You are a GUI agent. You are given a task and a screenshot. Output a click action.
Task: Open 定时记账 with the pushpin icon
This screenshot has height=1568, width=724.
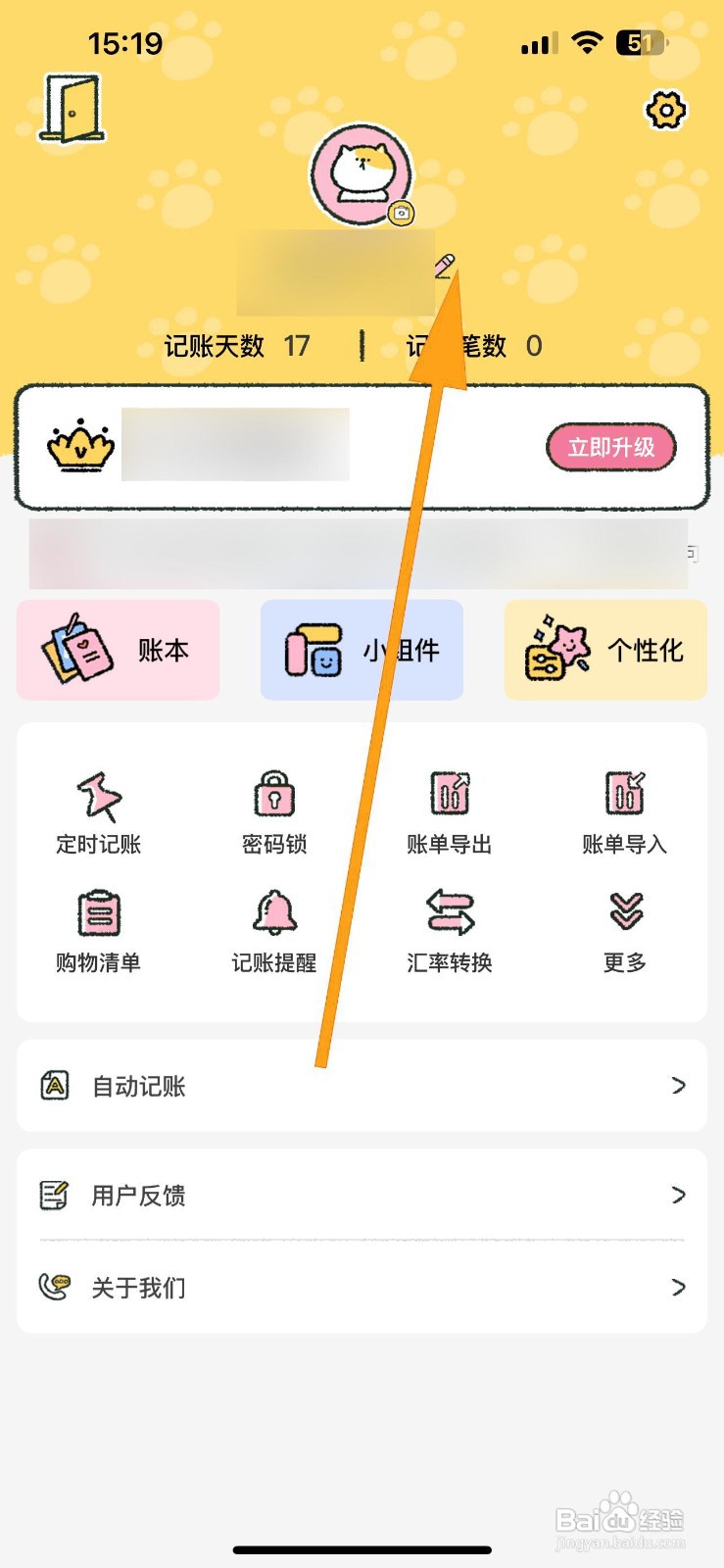(98, 808)
